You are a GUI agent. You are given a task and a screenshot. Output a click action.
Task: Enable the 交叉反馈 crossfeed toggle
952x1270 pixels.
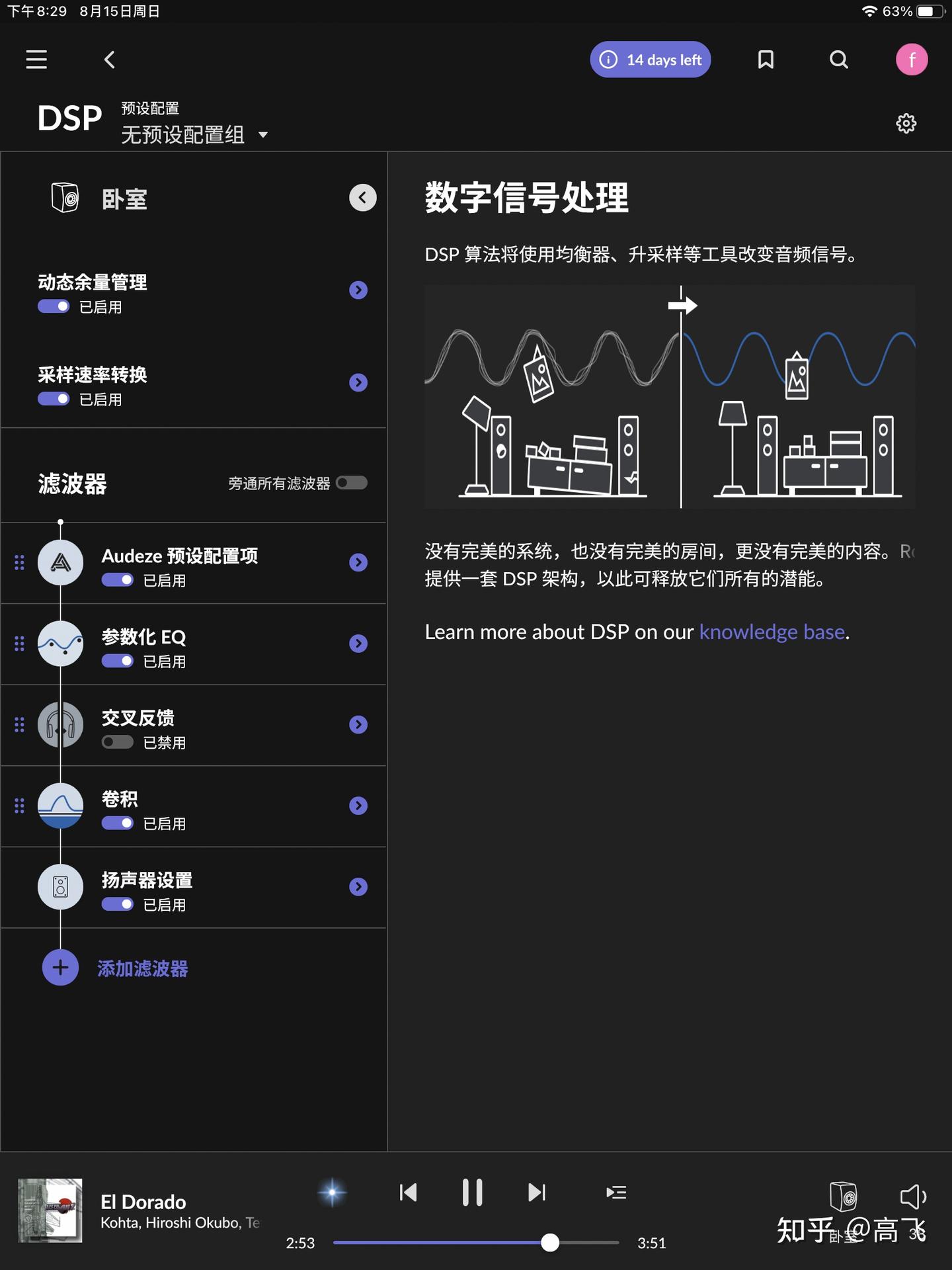pyautogui.click(x=117, y=742)
